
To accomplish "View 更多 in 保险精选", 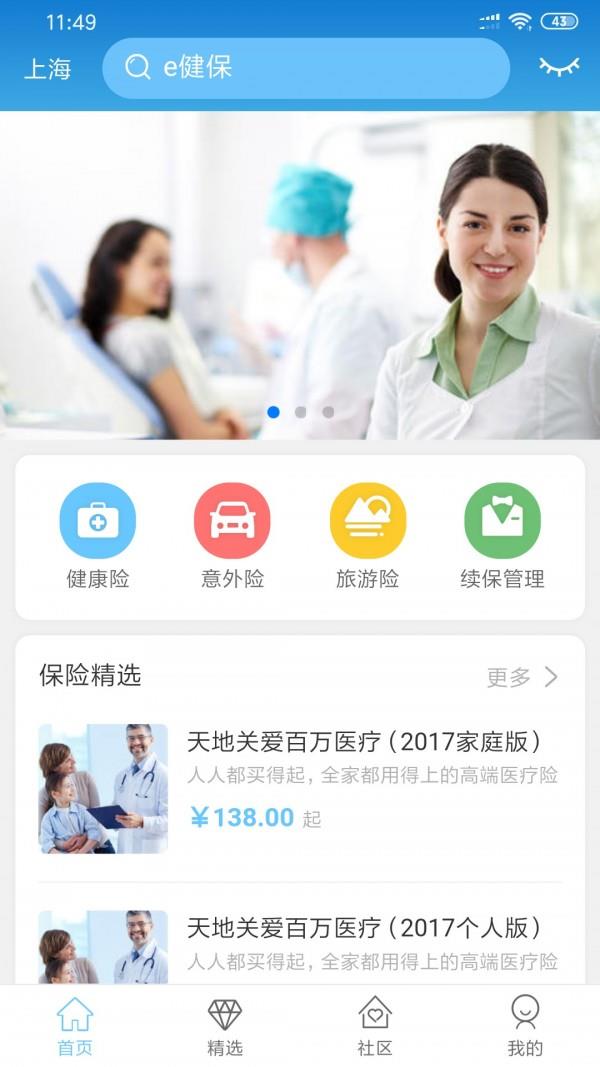I will point(522,677).
